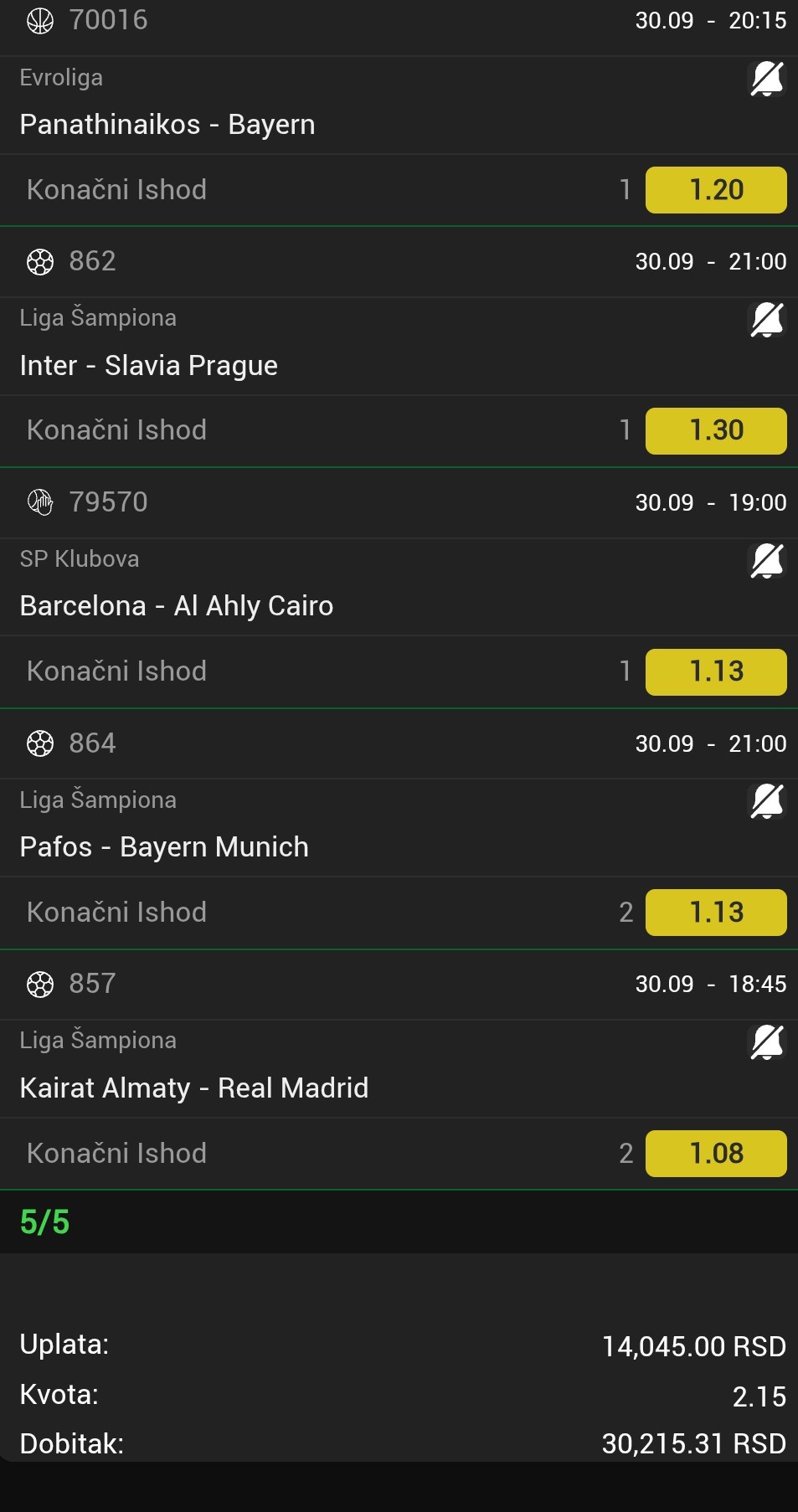
Task: Tap the 1.13 odds for Barcelona - Al Ahly Cairo
Action: pos(716,671)
